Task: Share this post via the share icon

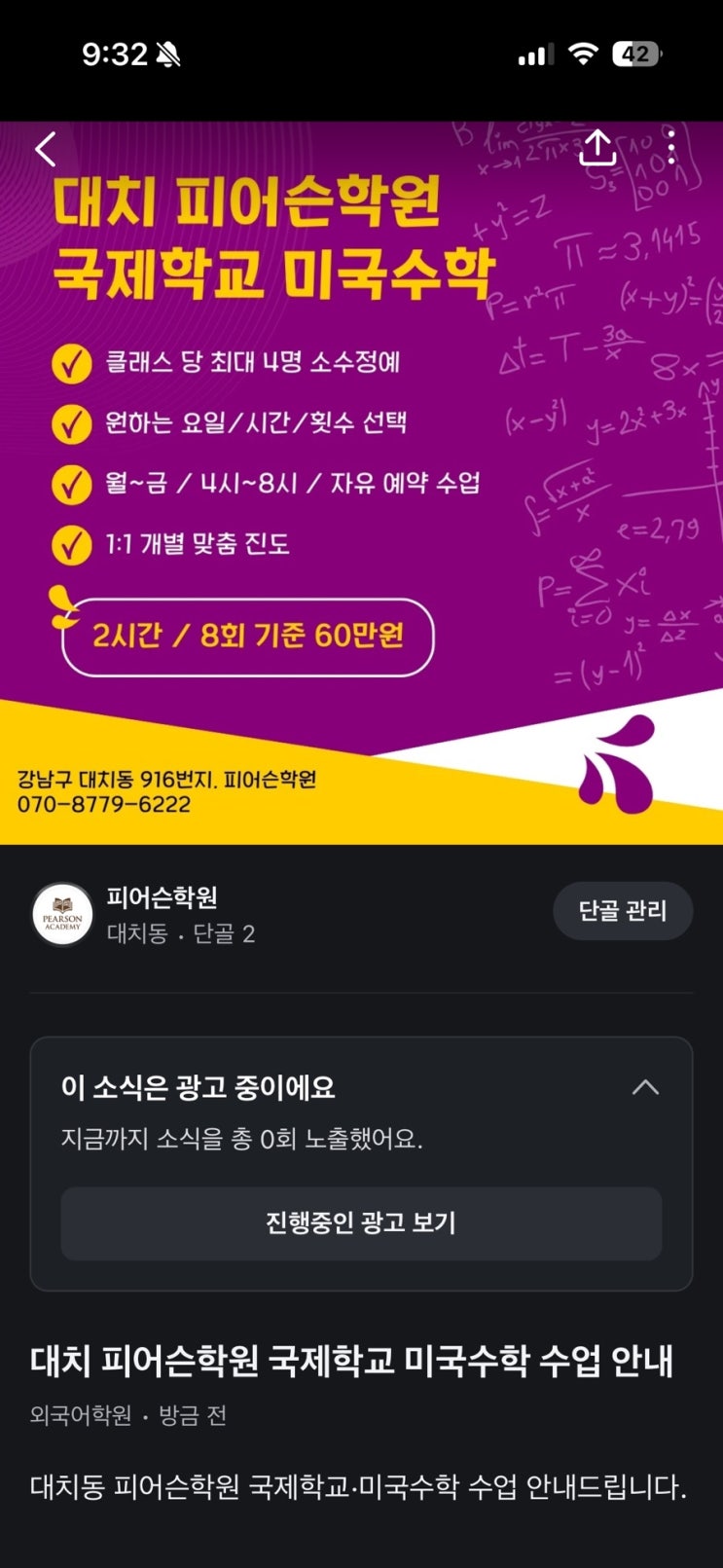Action: coord(597,149)
